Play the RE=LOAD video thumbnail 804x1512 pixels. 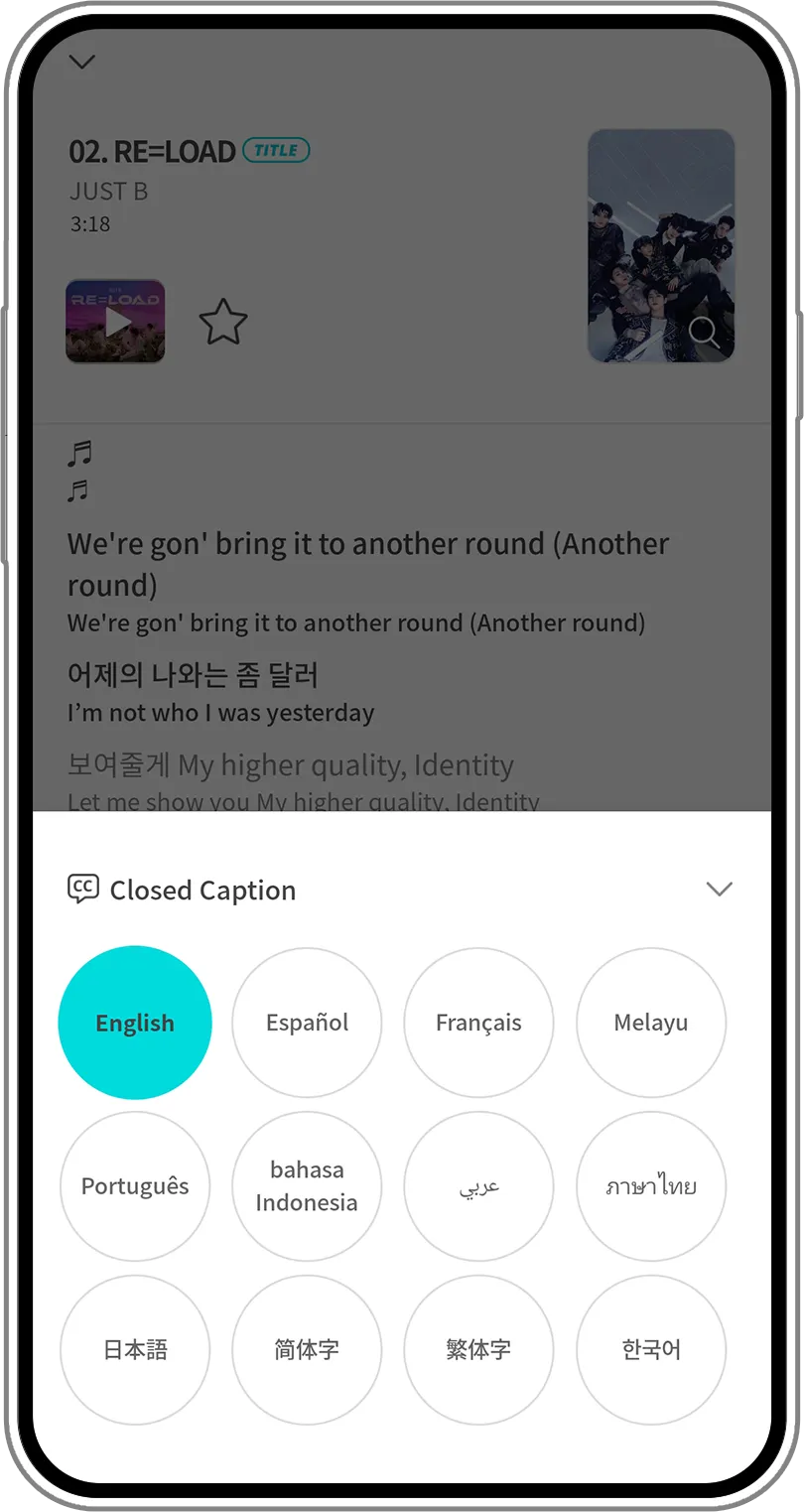[116, 322]
